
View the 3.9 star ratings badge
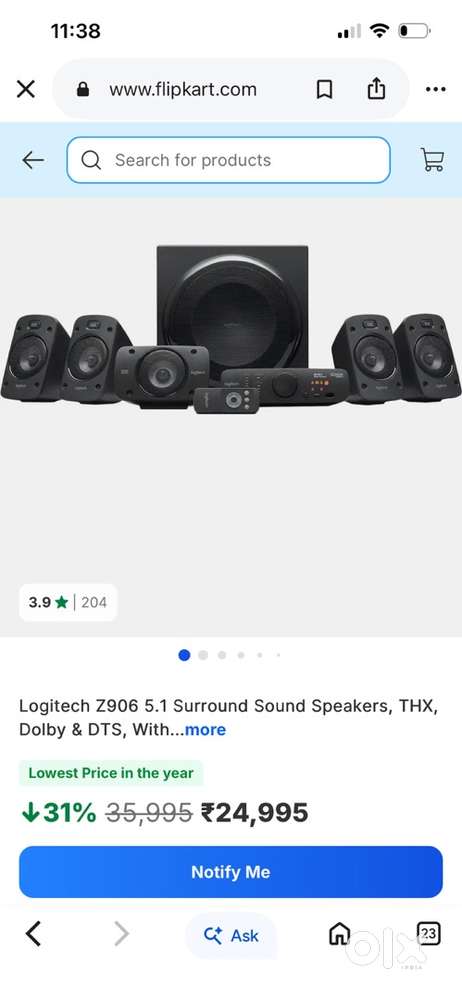tap(68, 602)
